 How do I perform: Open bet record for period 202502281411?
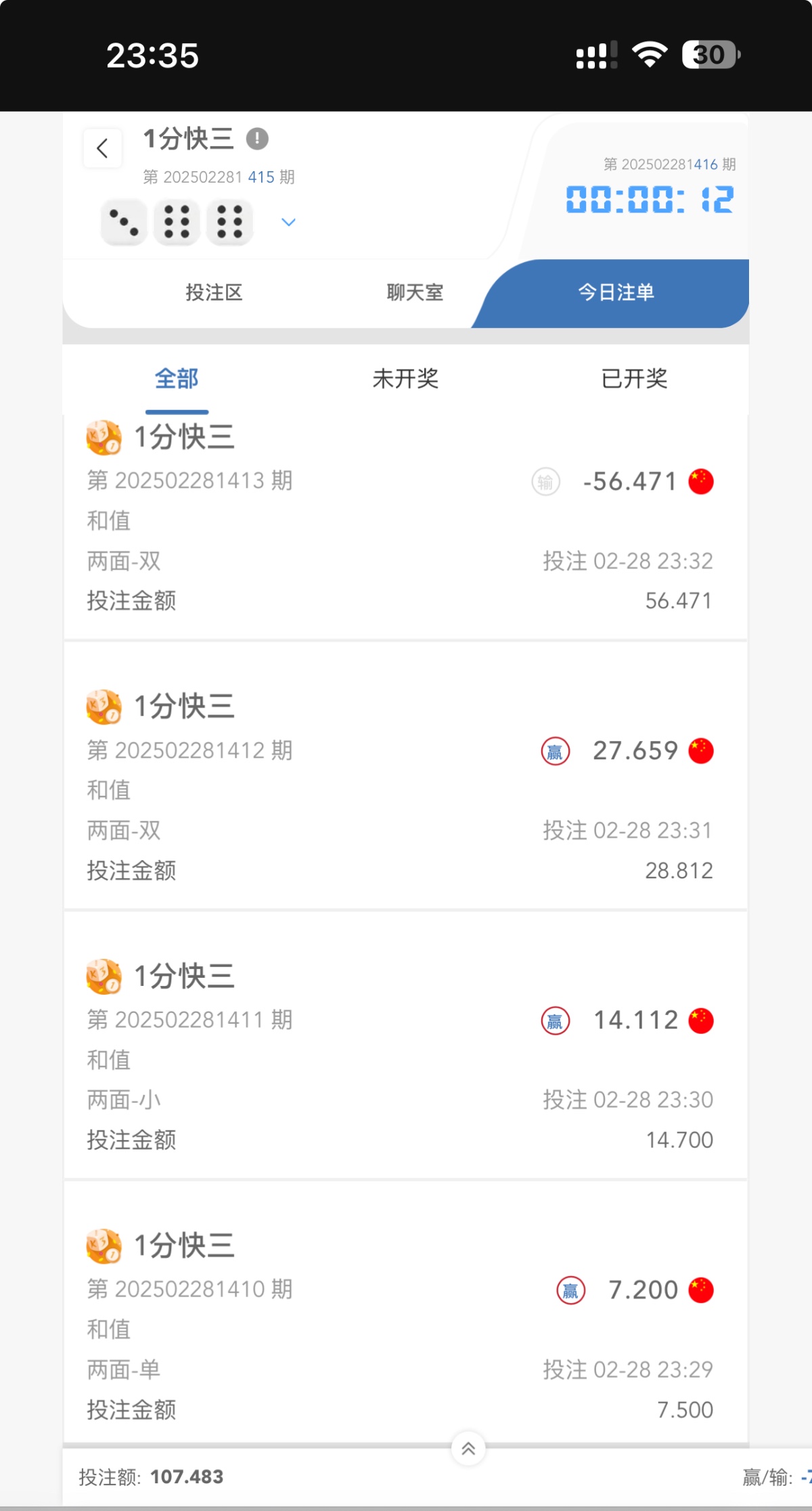point(405,1046)
